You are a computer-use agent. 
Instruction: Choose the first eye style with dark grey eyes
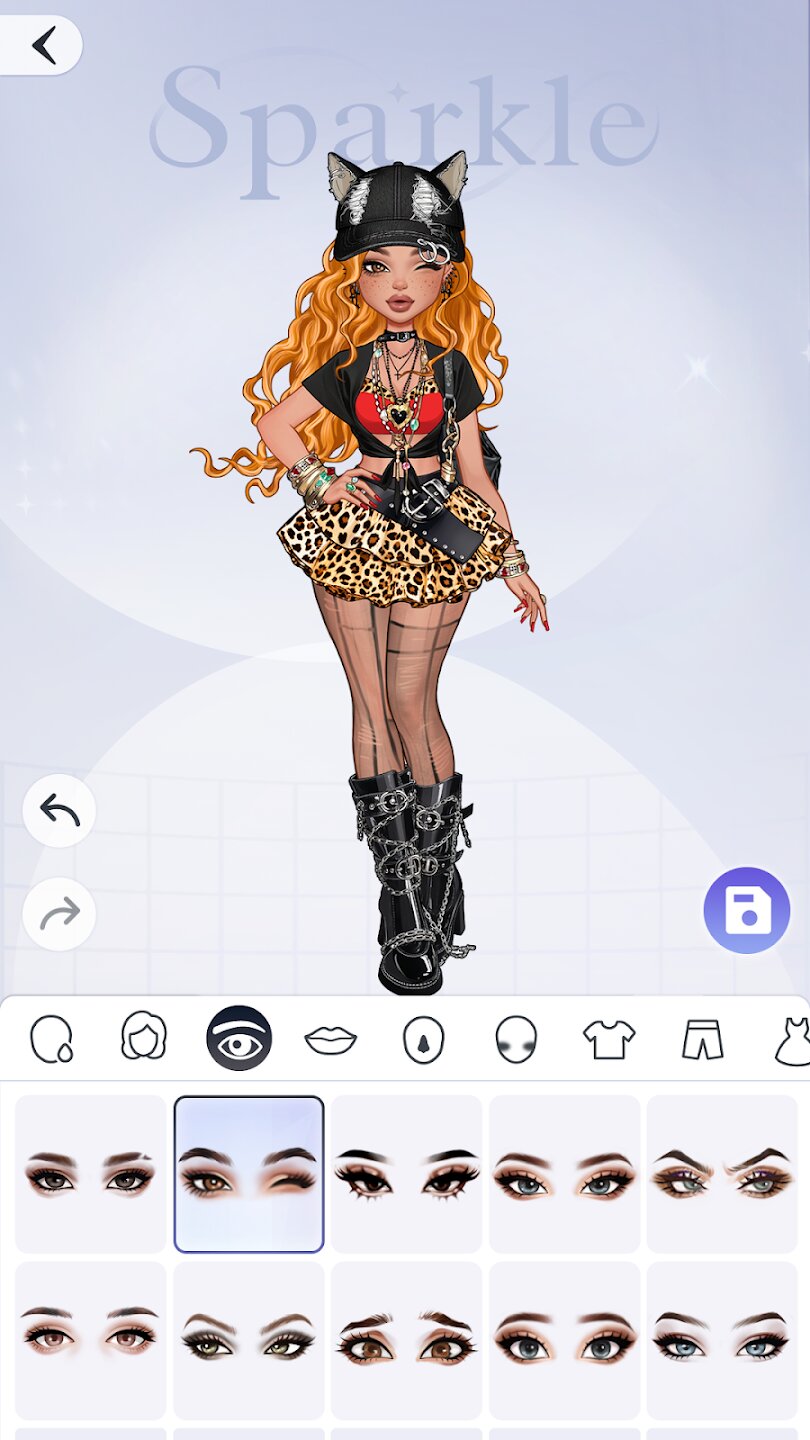pyautogui.click(x=91, y=1174)
